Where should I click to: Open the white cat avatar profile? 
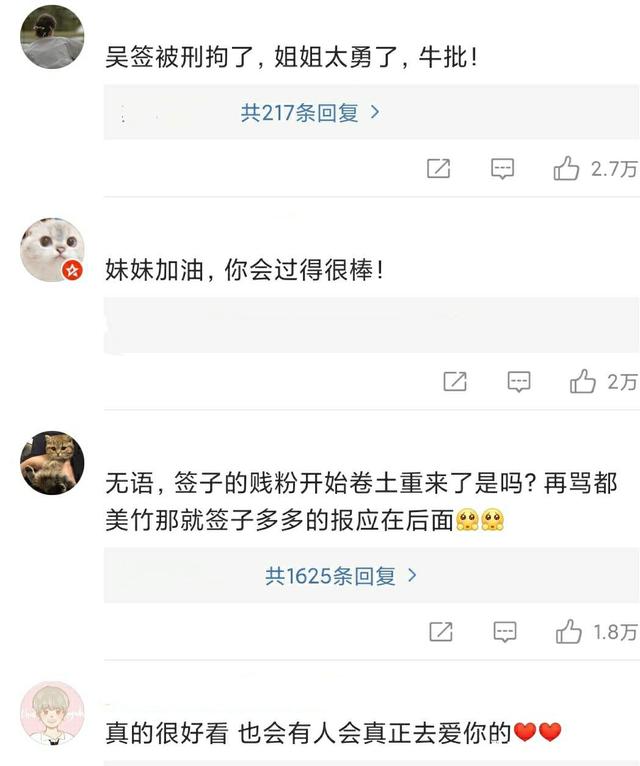[52, 250]
